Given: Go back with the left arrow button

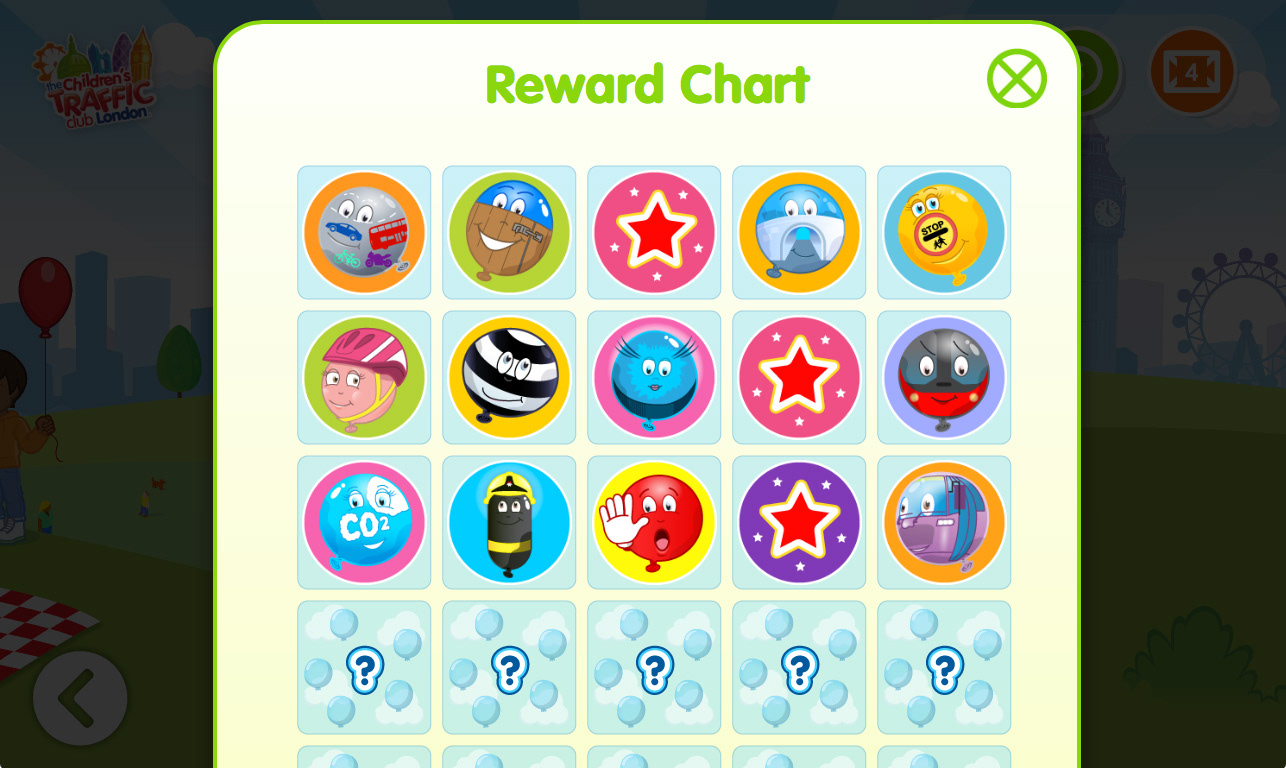Looking at the screenshot, I should point(79,698).
